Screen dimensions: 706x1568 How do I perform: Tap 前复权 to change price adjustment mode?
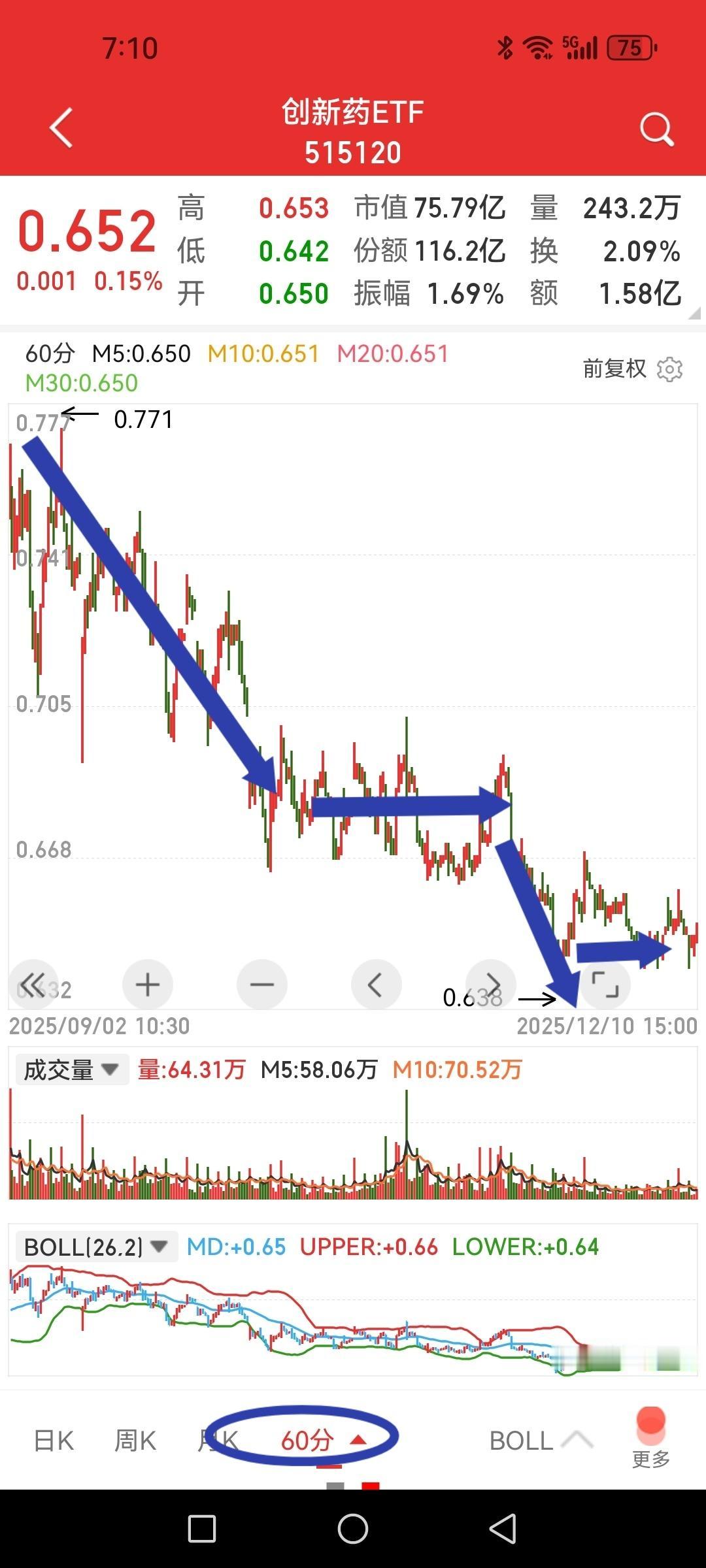(x=615, y=369)
